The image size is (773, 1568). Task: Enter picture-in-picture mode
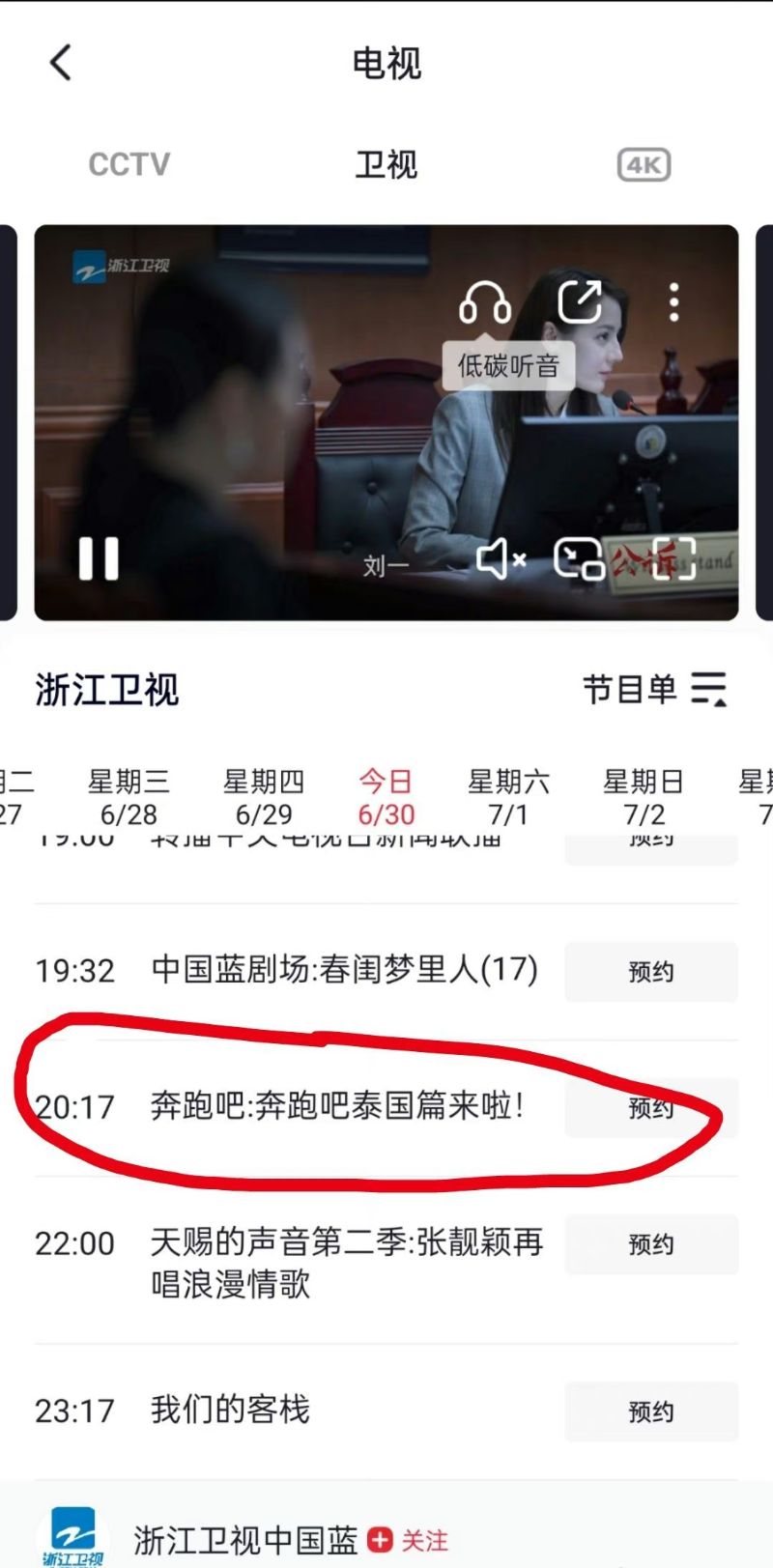pyautogui.click(x=578, y=558)
